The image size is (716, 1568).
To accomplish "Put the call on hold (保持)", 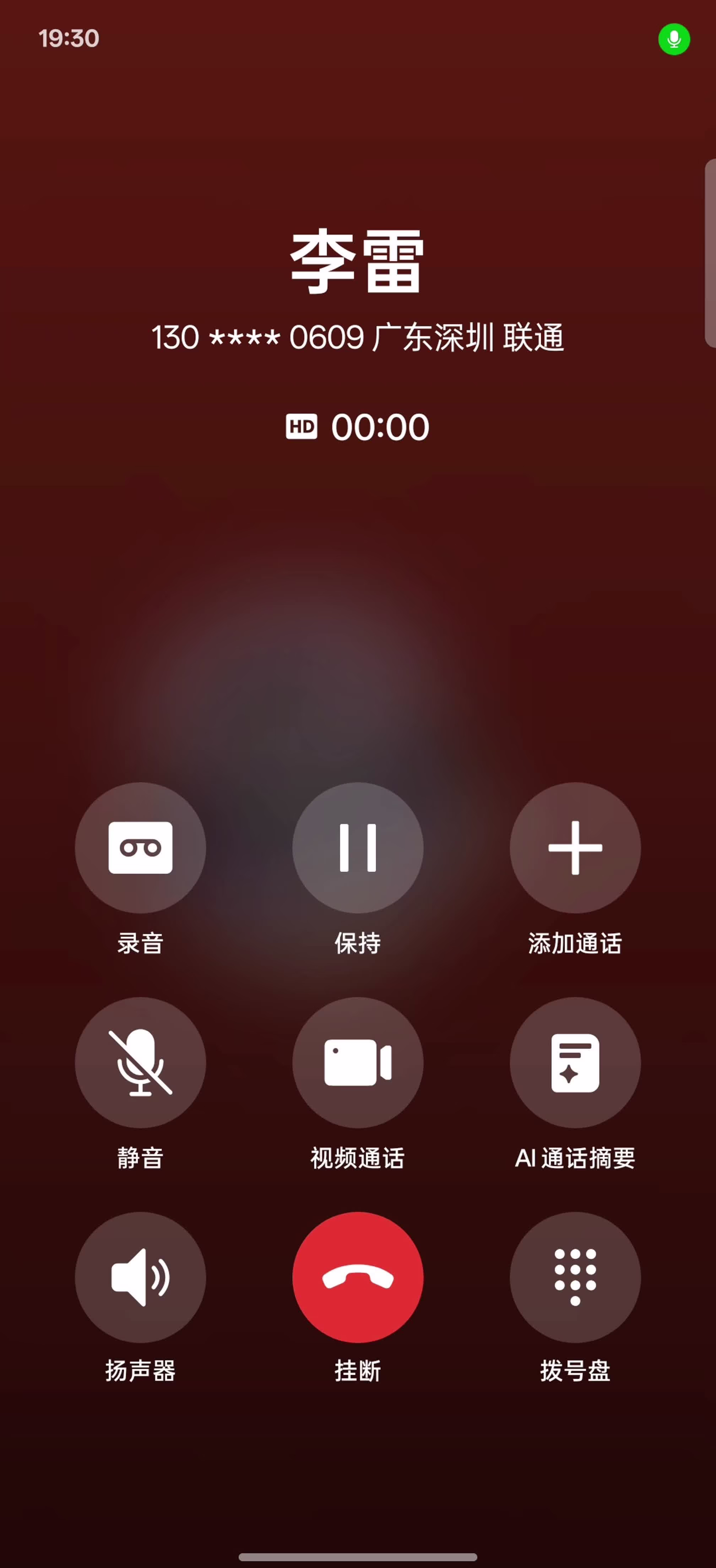I will 357,847.
